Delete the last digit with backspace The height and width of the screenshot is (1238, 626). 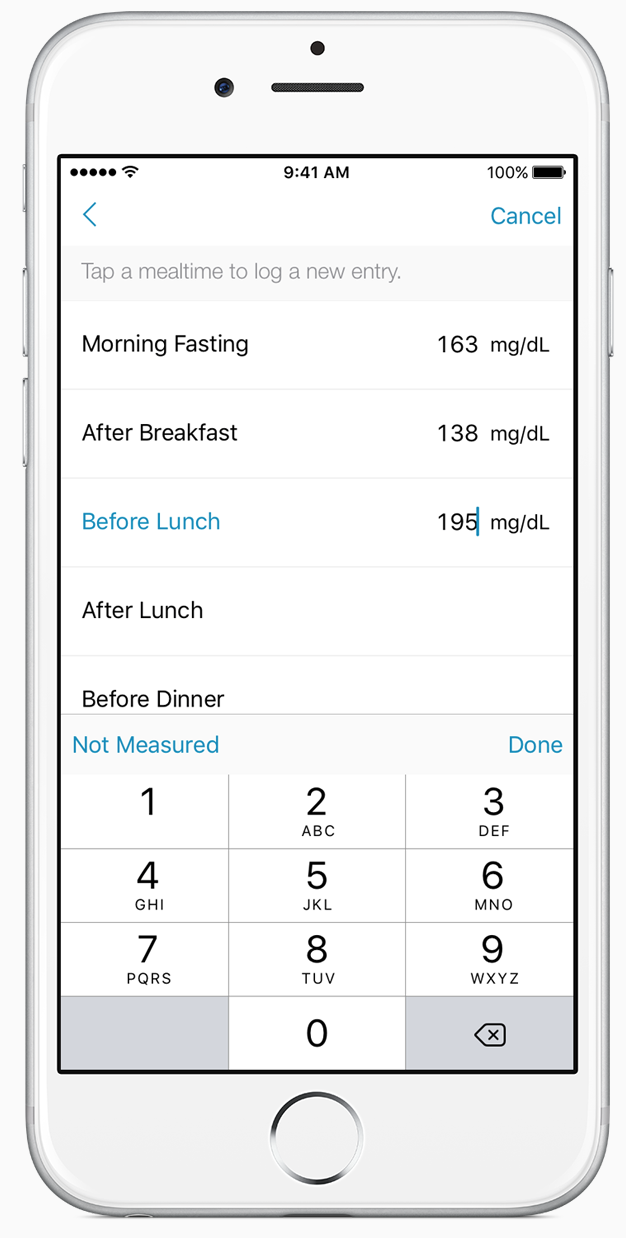(490, 1034)
